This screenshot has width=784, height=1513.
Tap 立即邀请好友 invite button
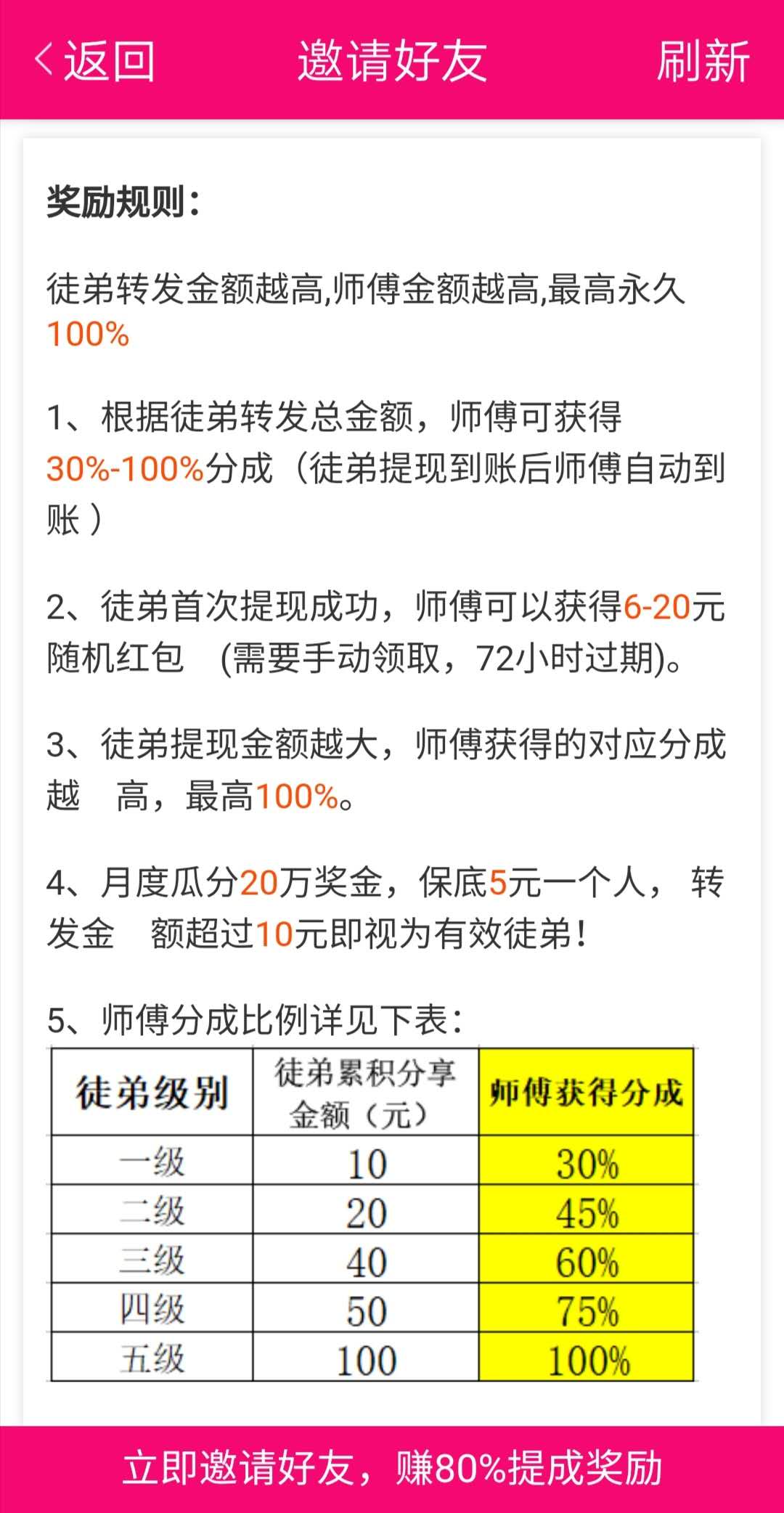pos(392,1469)
